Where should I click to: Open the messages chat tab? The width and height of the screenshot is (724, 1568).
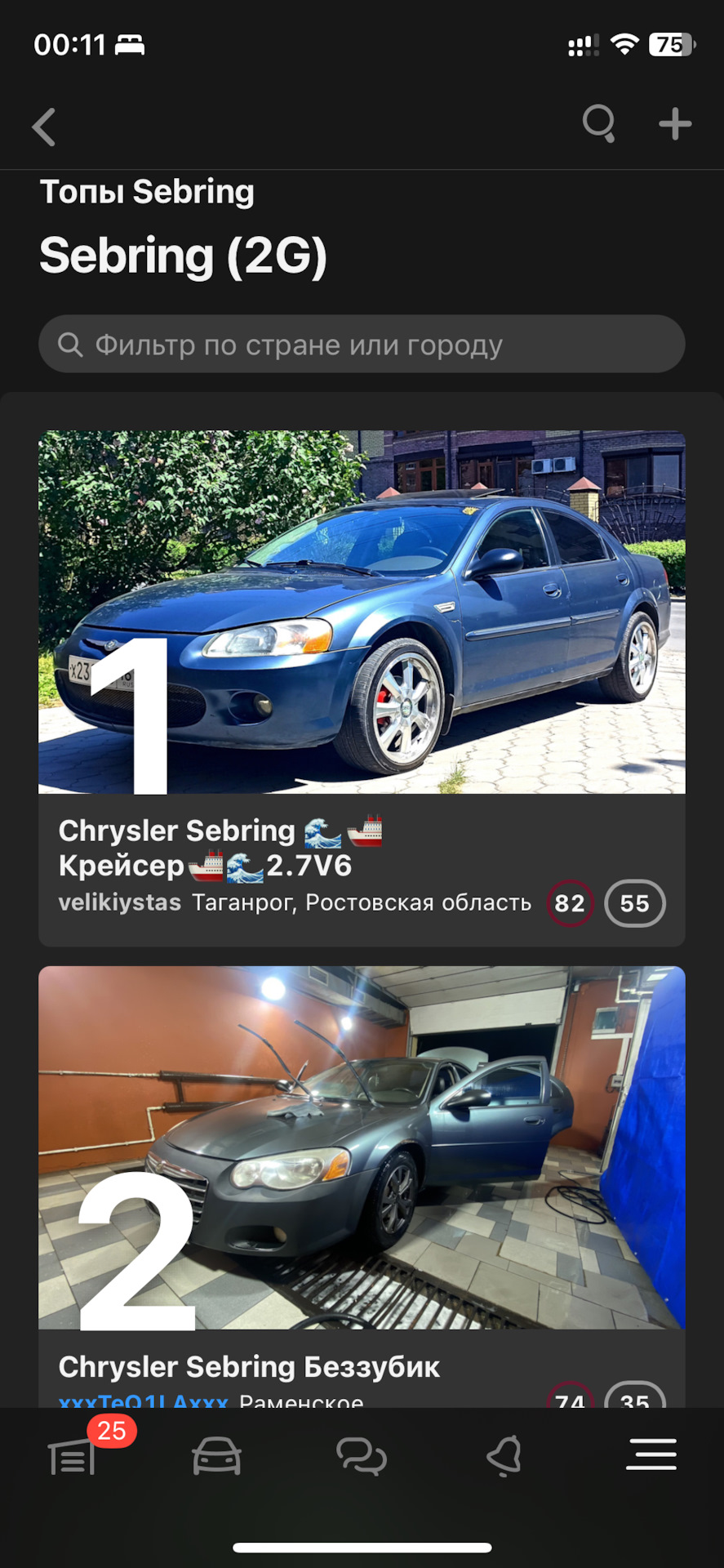(x=361, y=1456)
